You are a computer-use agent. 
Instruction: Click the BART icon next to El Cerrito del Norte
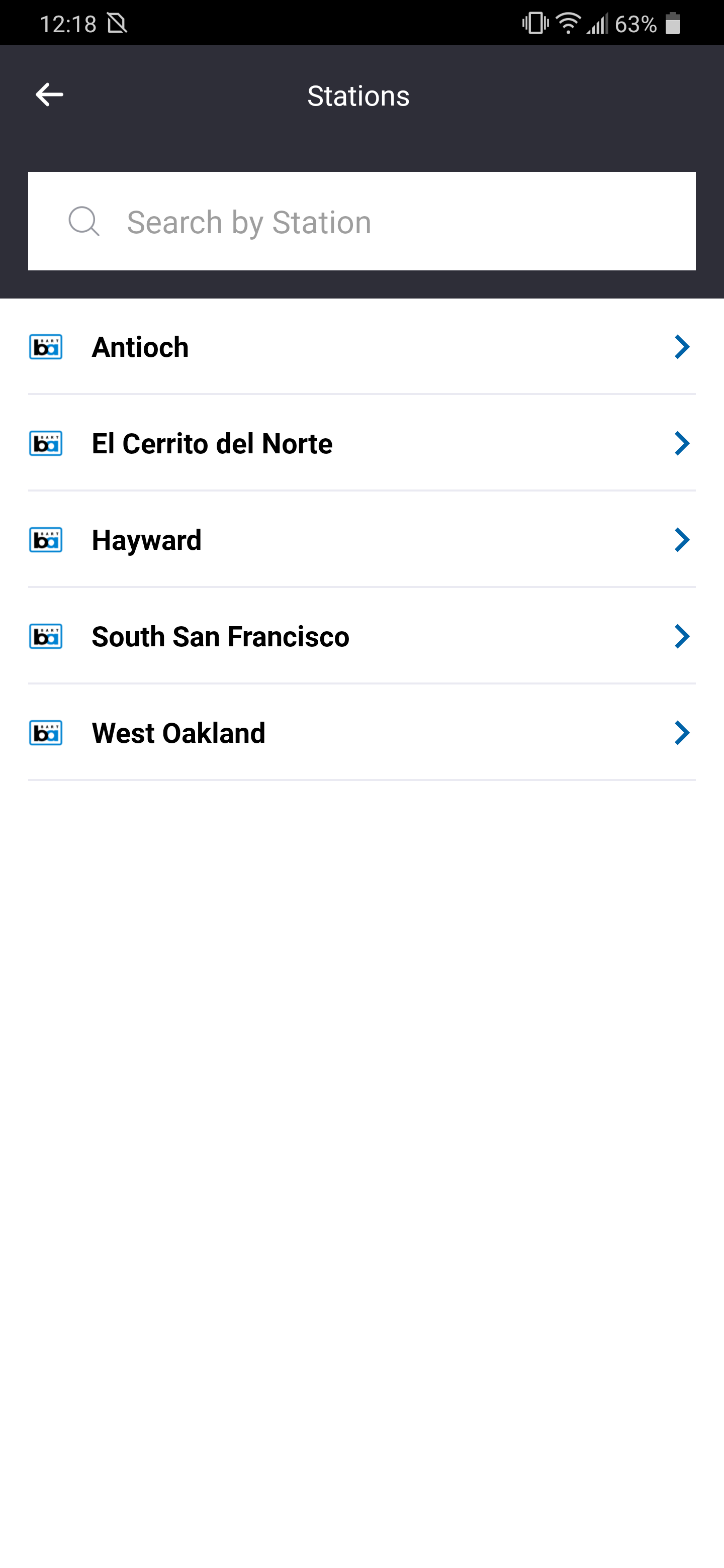coord(46,444)
